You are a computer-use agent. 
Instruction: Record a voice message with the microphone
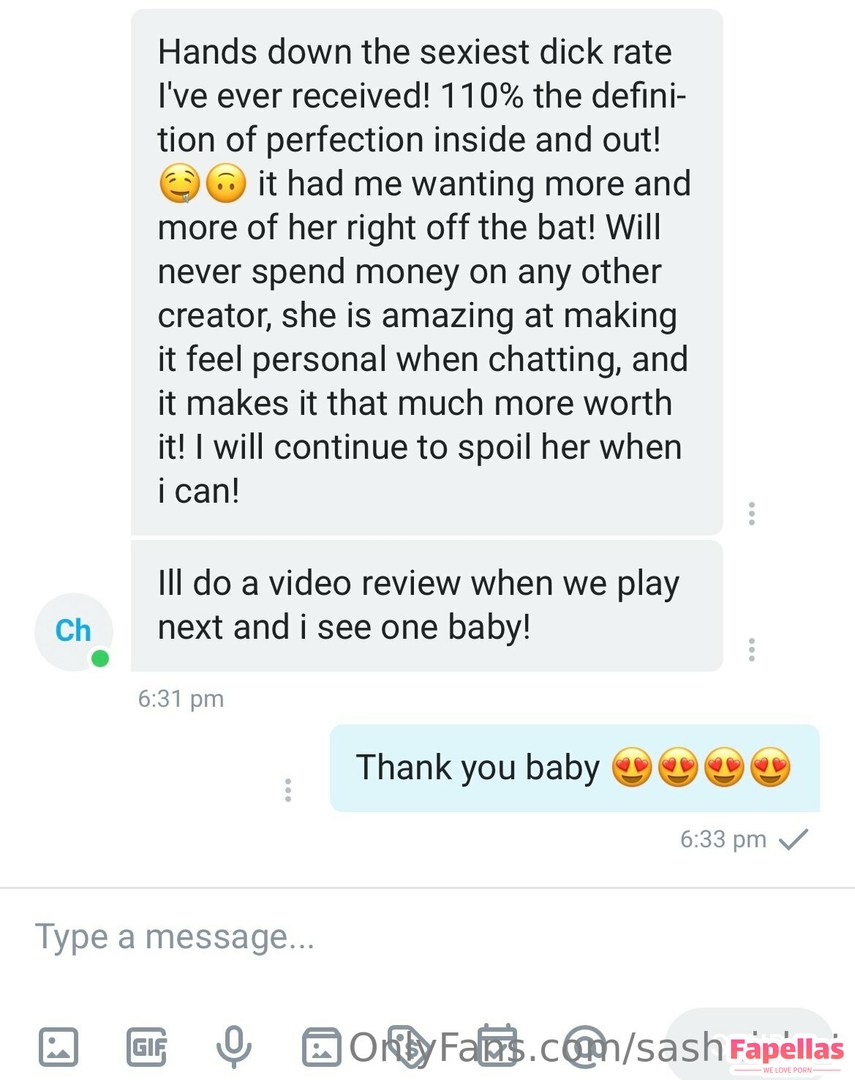[x=233, y=1046]
